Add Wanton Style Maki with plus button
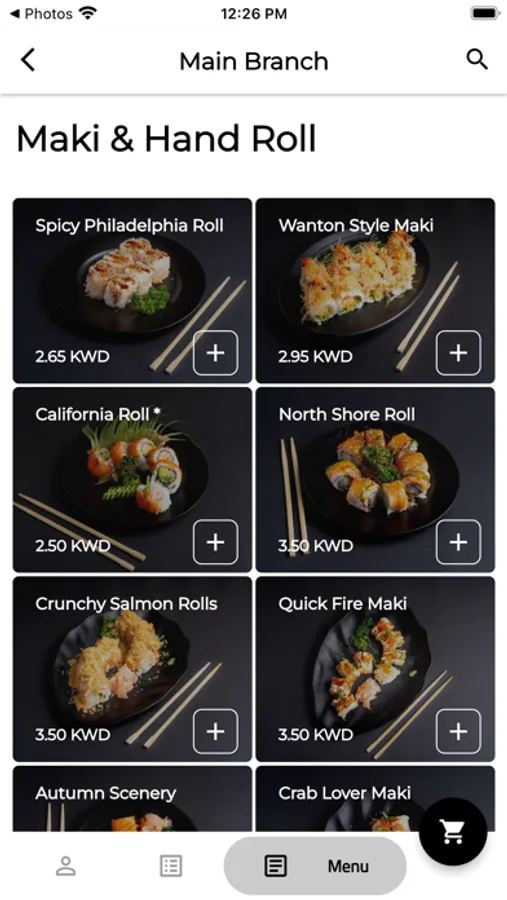 [458, 352]
